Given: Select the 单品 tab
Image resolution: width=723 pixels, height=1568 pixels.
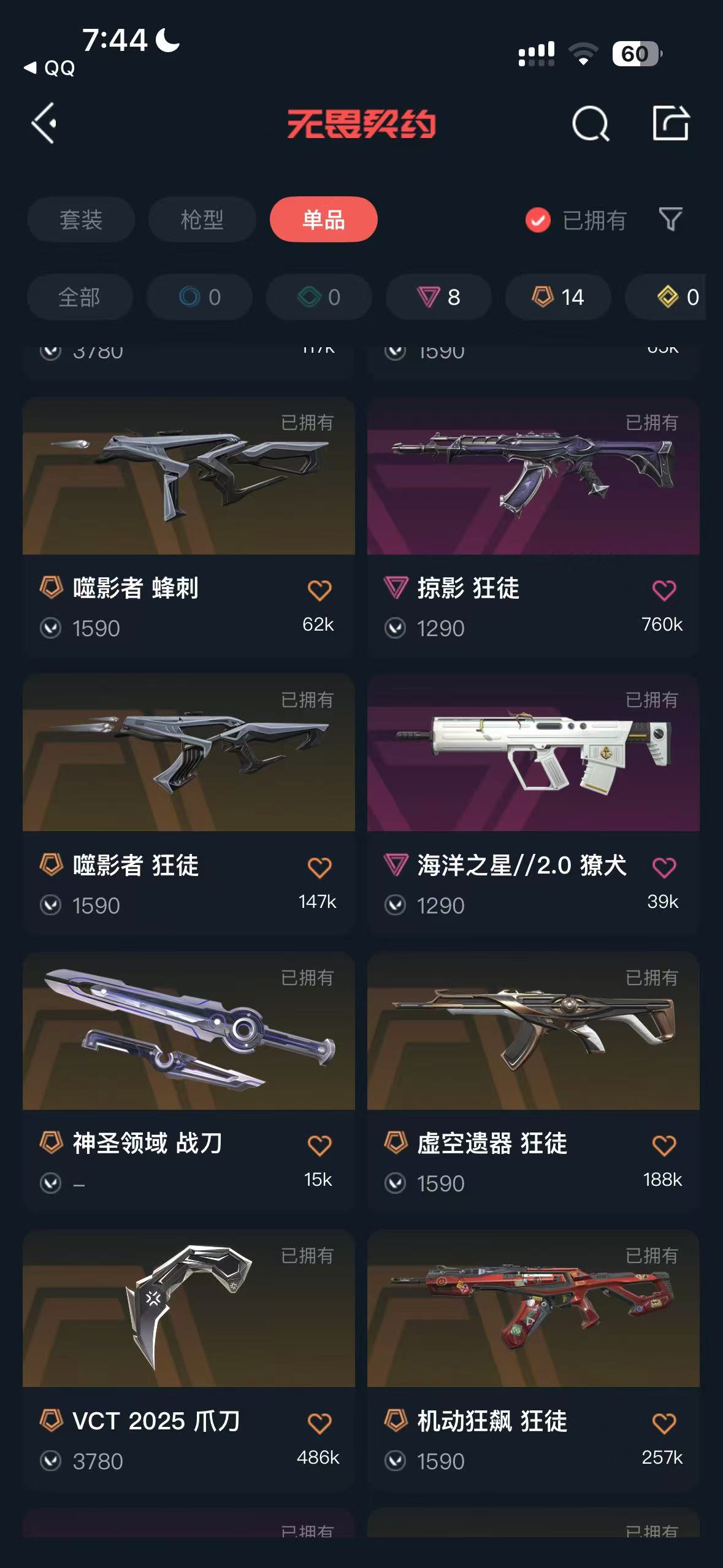Looking at the screenshot, I should click(x=323, y=220).
